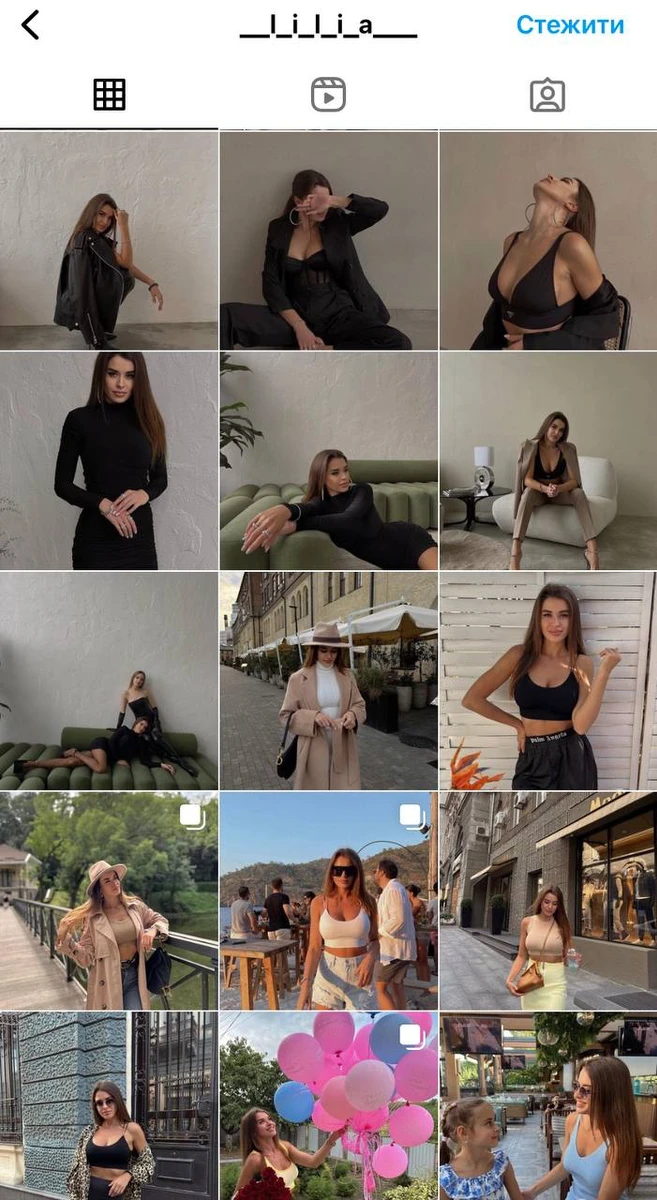Open the post with the little girl

click(548, 1105)
